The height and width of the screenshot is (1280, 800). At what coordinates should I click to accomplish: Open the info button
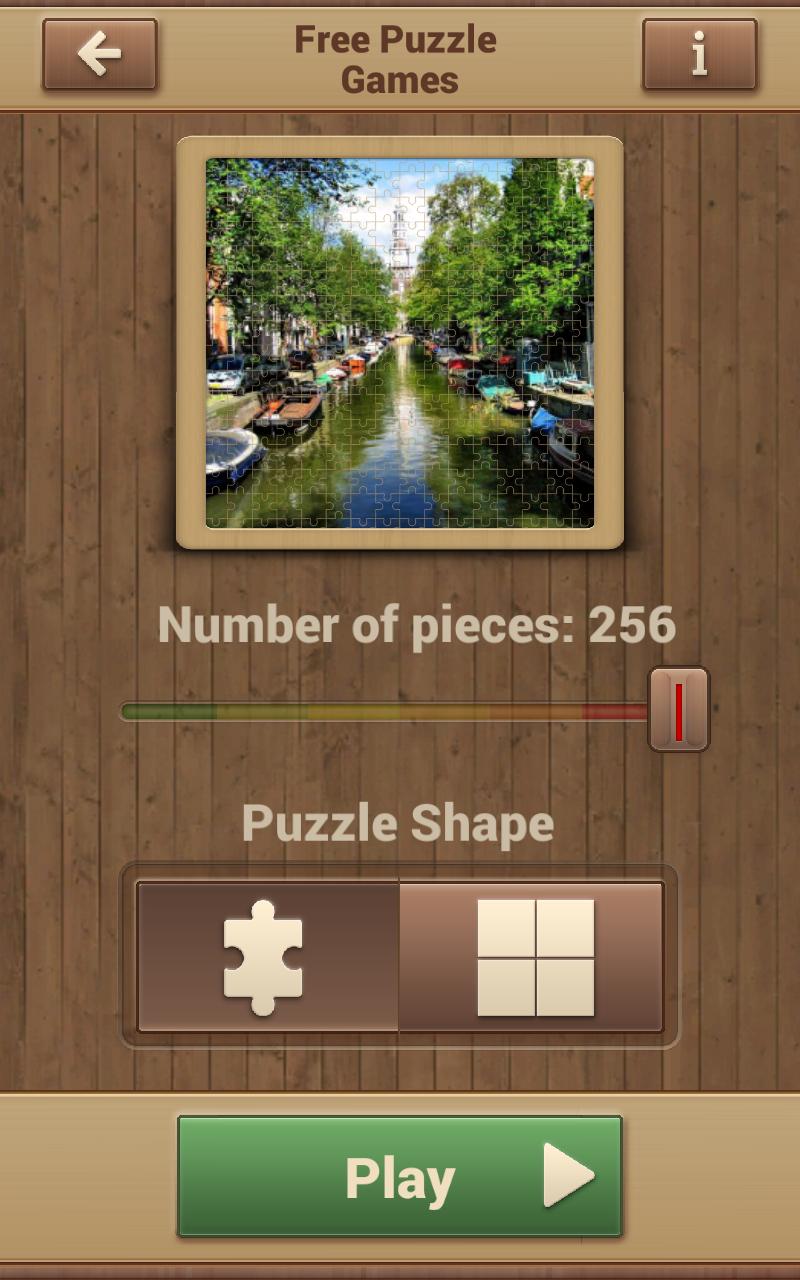coord(699,54)
